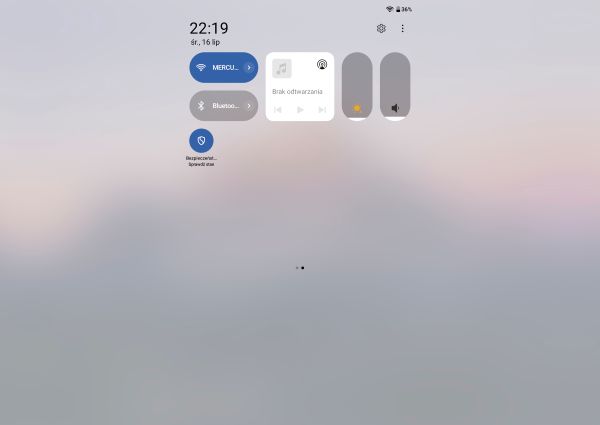Image resolution: width=600 pixels, height=425 pixels.
Task: Open settings via the gear icon
Action: click(381, 29)
